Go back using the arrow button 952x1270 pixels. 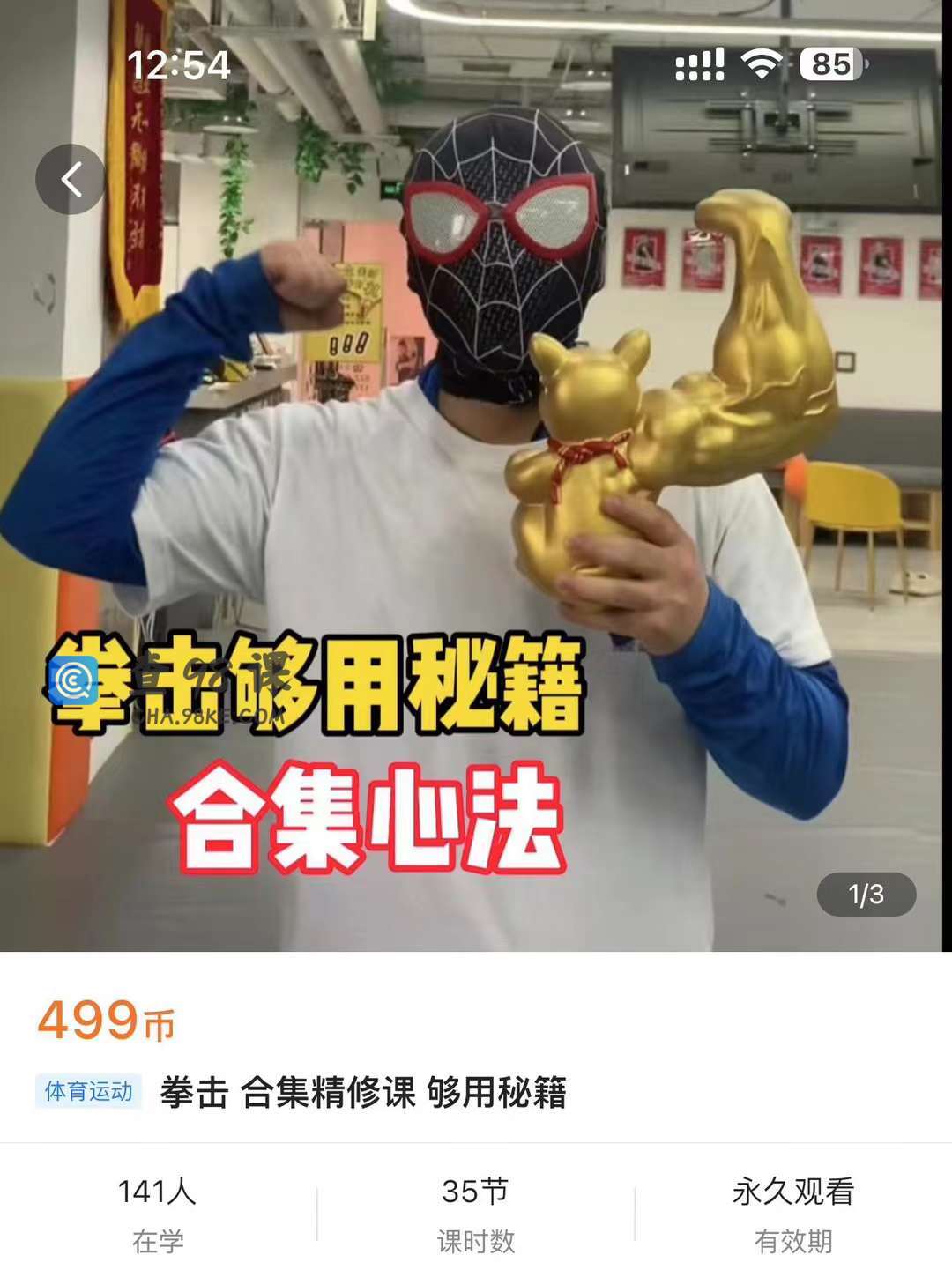[71, 179]
